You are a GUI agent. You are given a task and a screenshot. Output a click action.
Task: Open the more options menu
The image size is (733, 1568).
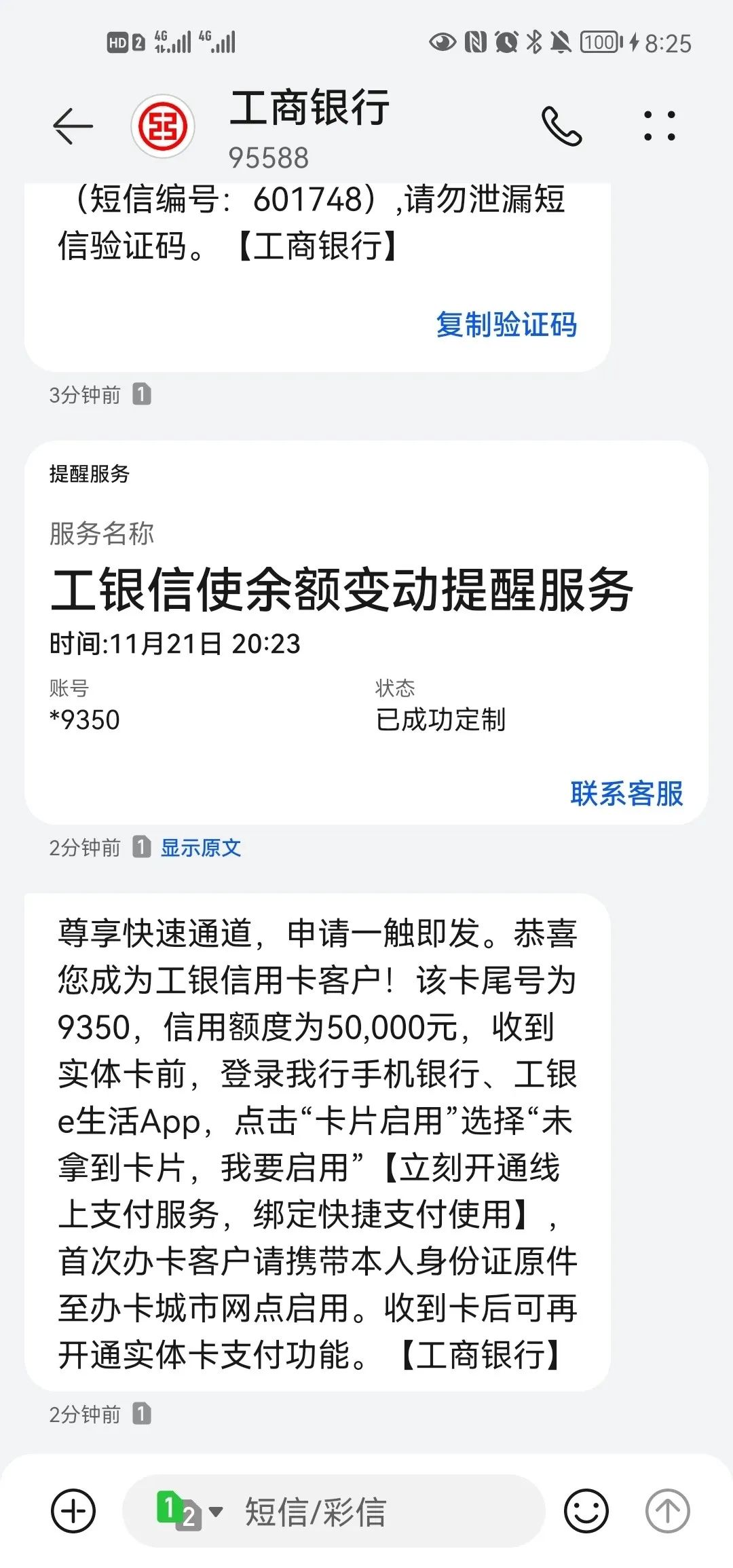pos(659,126)
